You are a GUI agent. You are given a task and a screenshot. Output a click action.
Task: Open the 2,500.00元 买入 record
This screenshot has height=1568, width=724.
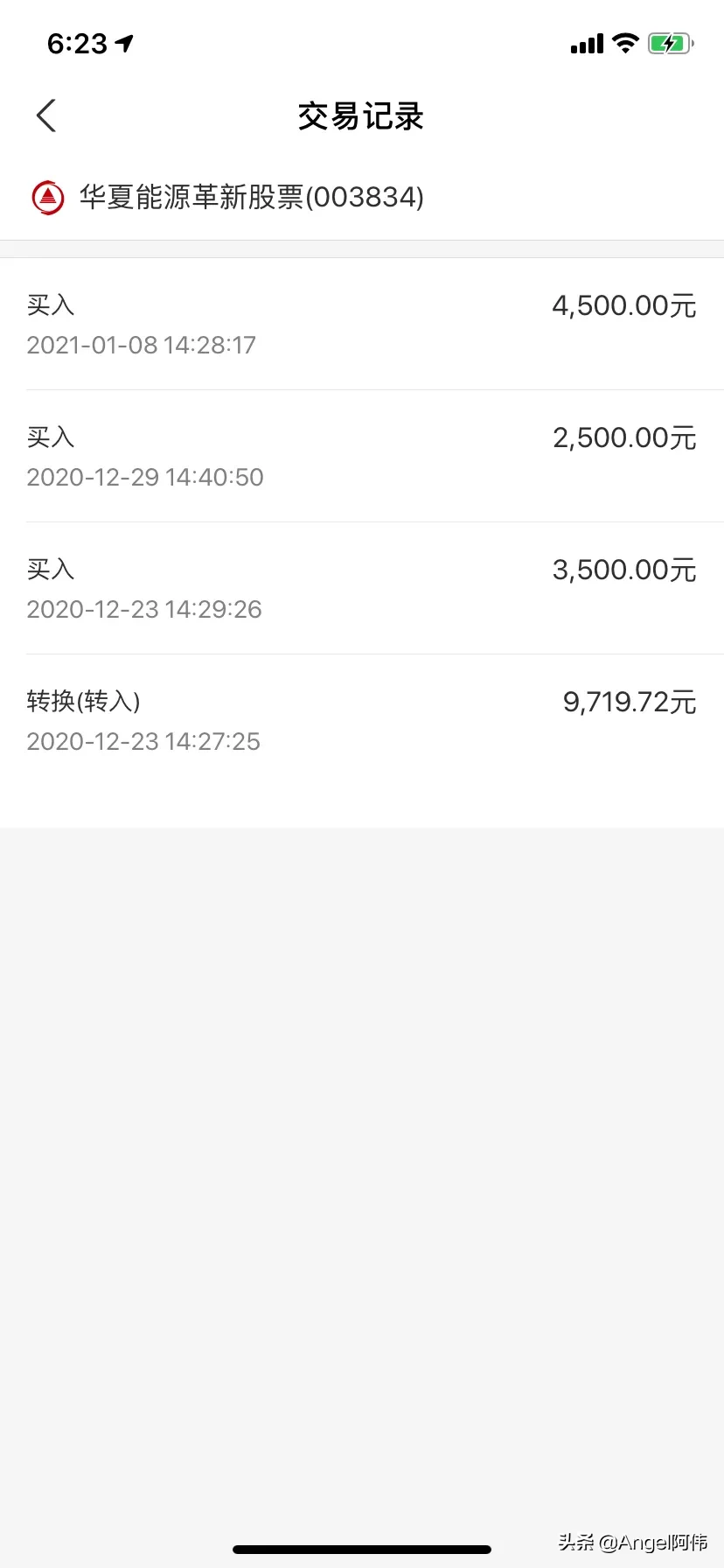tap(362, 456)
